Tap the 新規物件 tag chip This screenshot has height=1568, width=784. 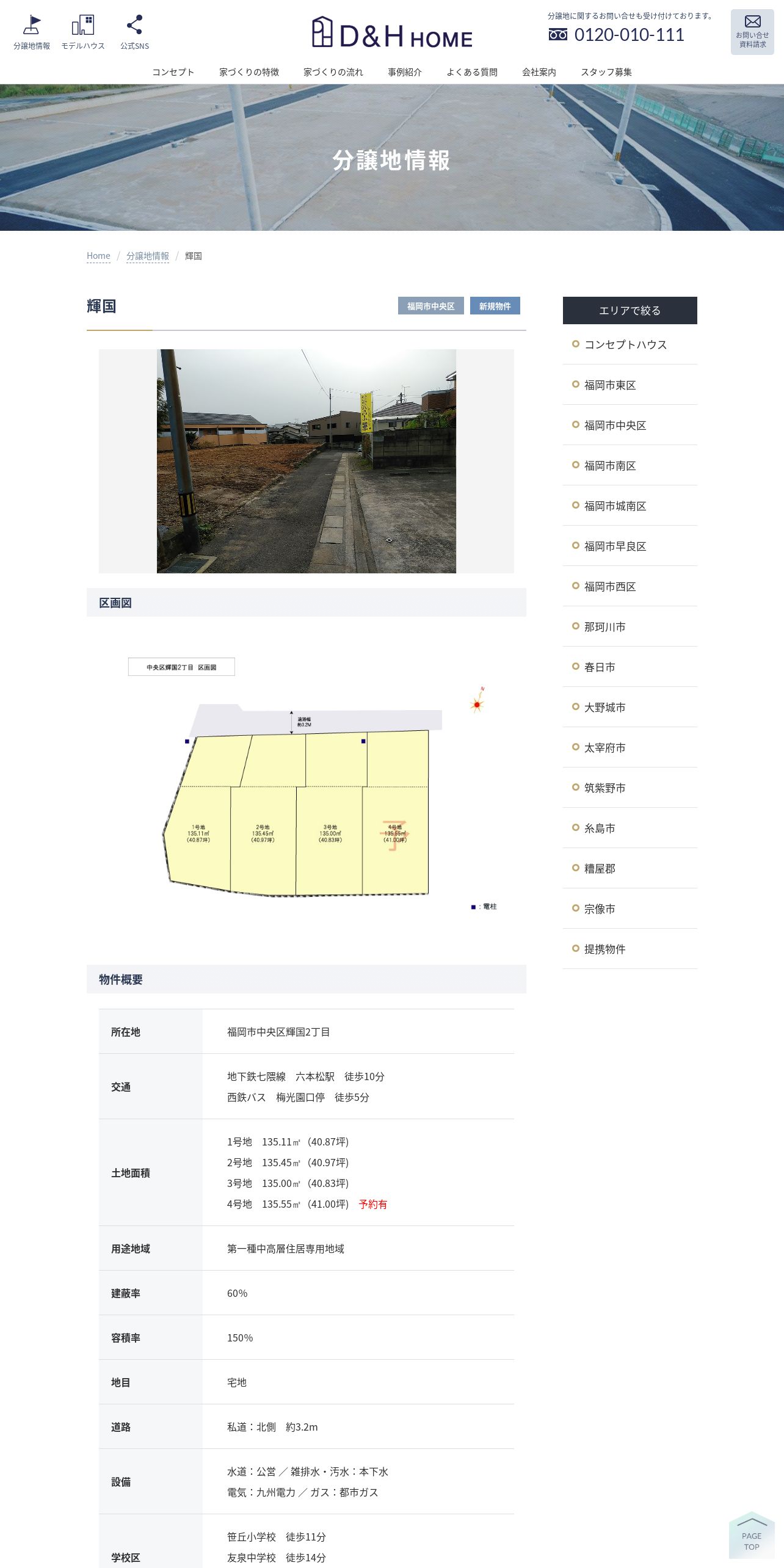pos(495,306)
